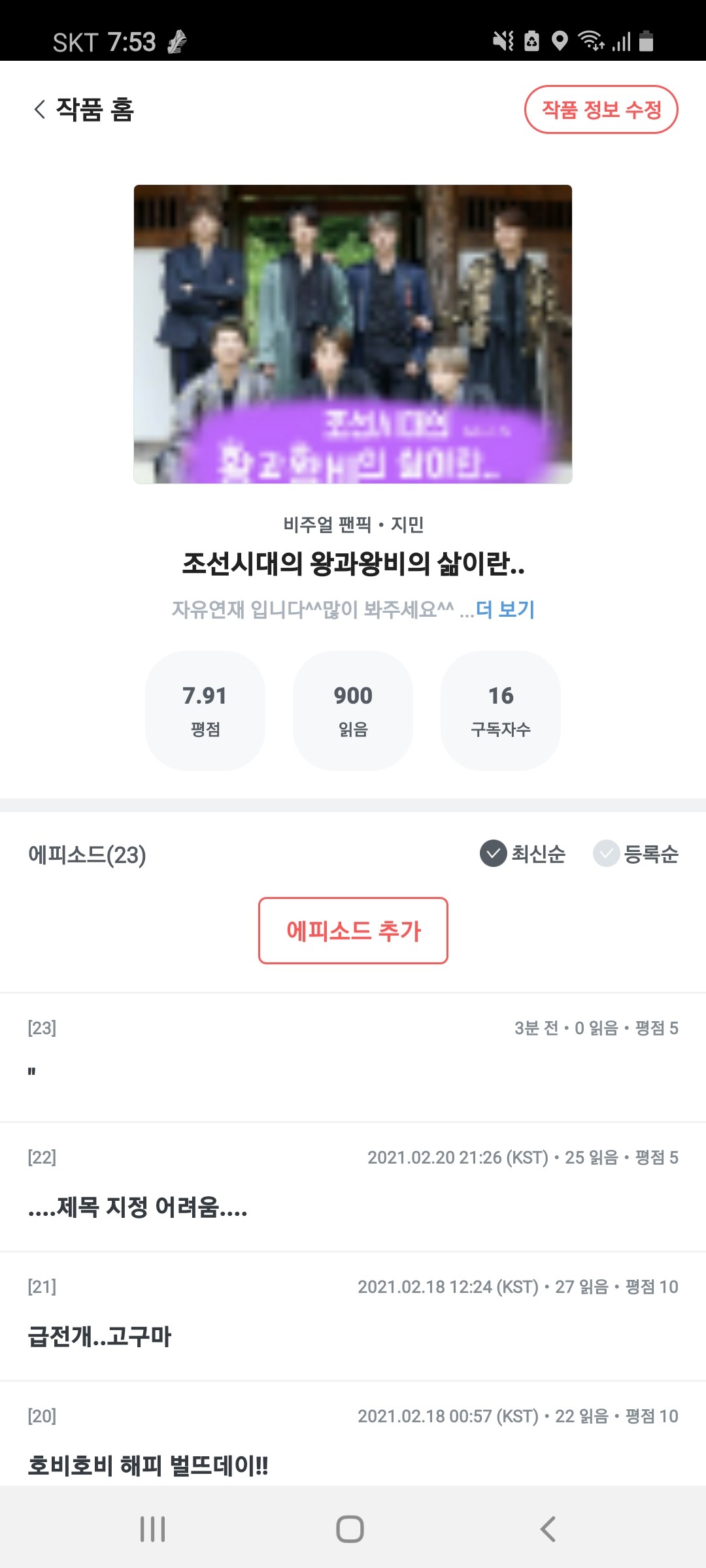Tap the system home button
Image resolution: width=706 pixels, height=1568 pixels.
[350, 1529]
